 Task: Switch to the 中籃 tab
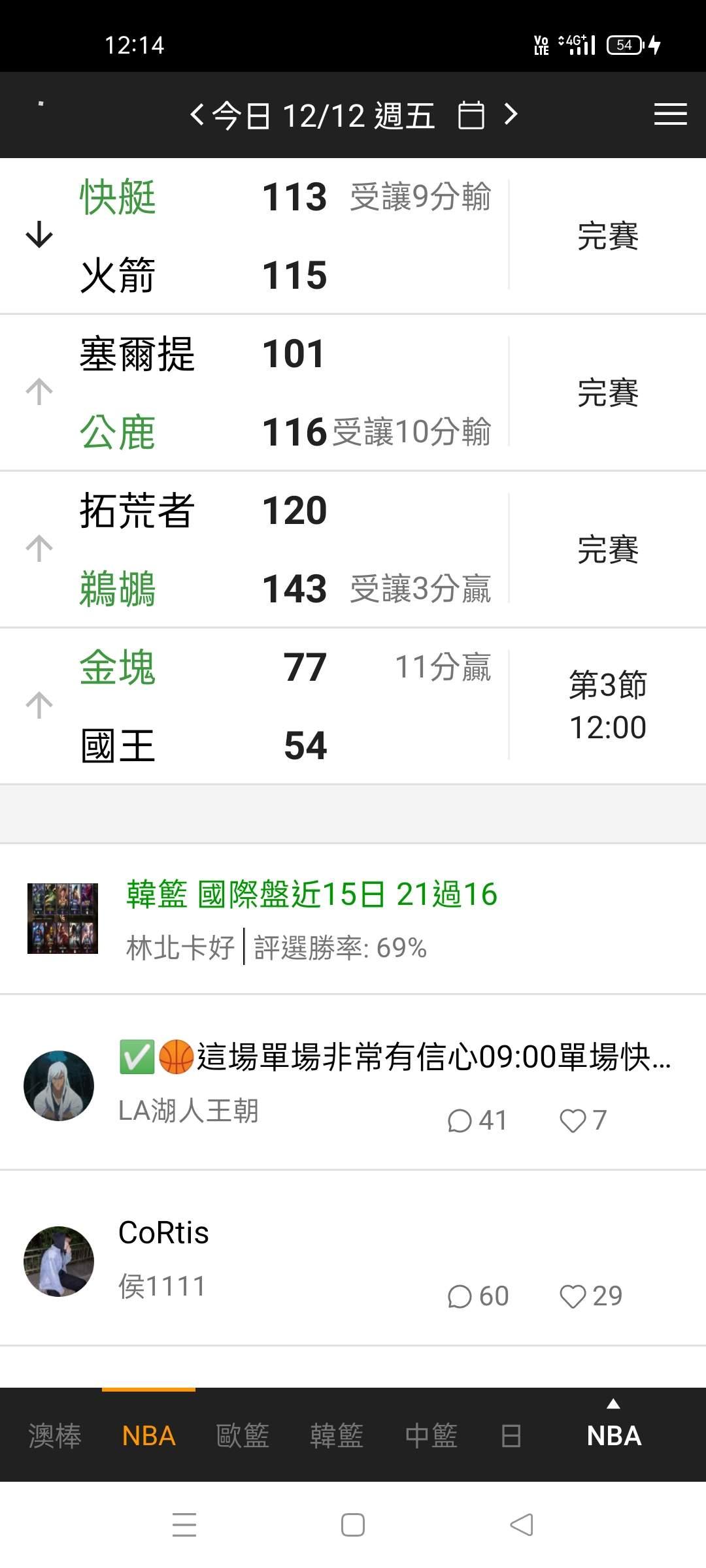click(x=431, y=1435)
